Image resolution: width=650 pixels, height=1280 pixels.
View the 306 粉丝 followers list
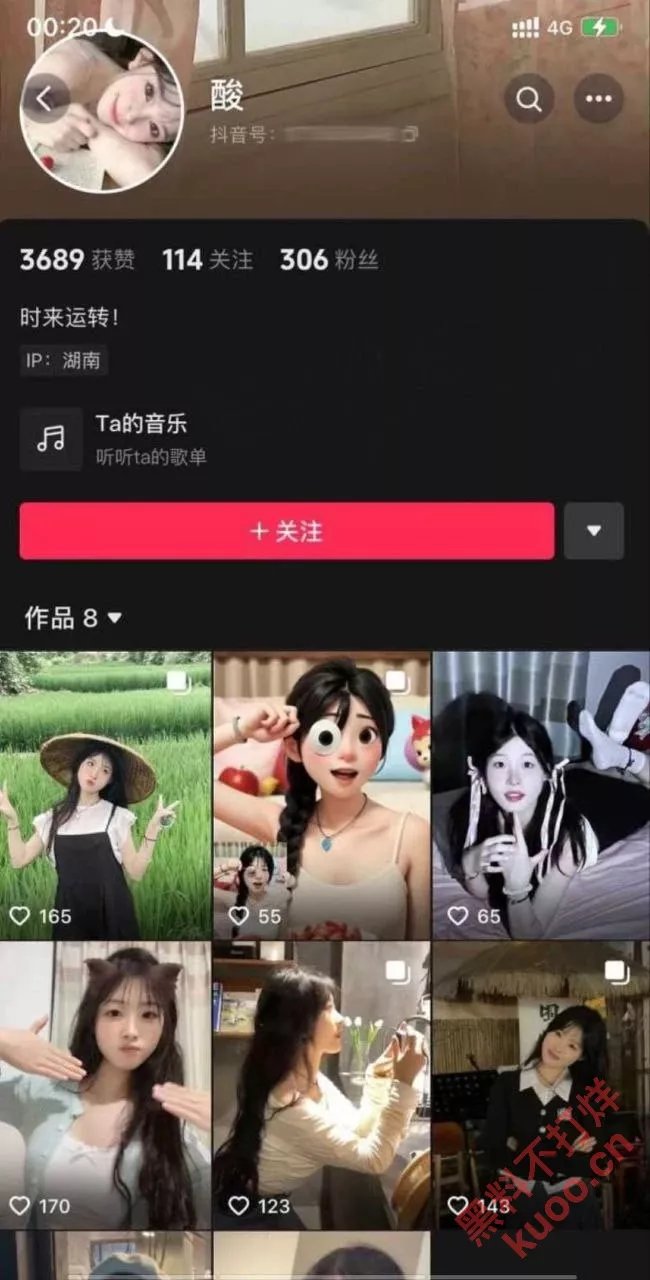coord(328,260)
